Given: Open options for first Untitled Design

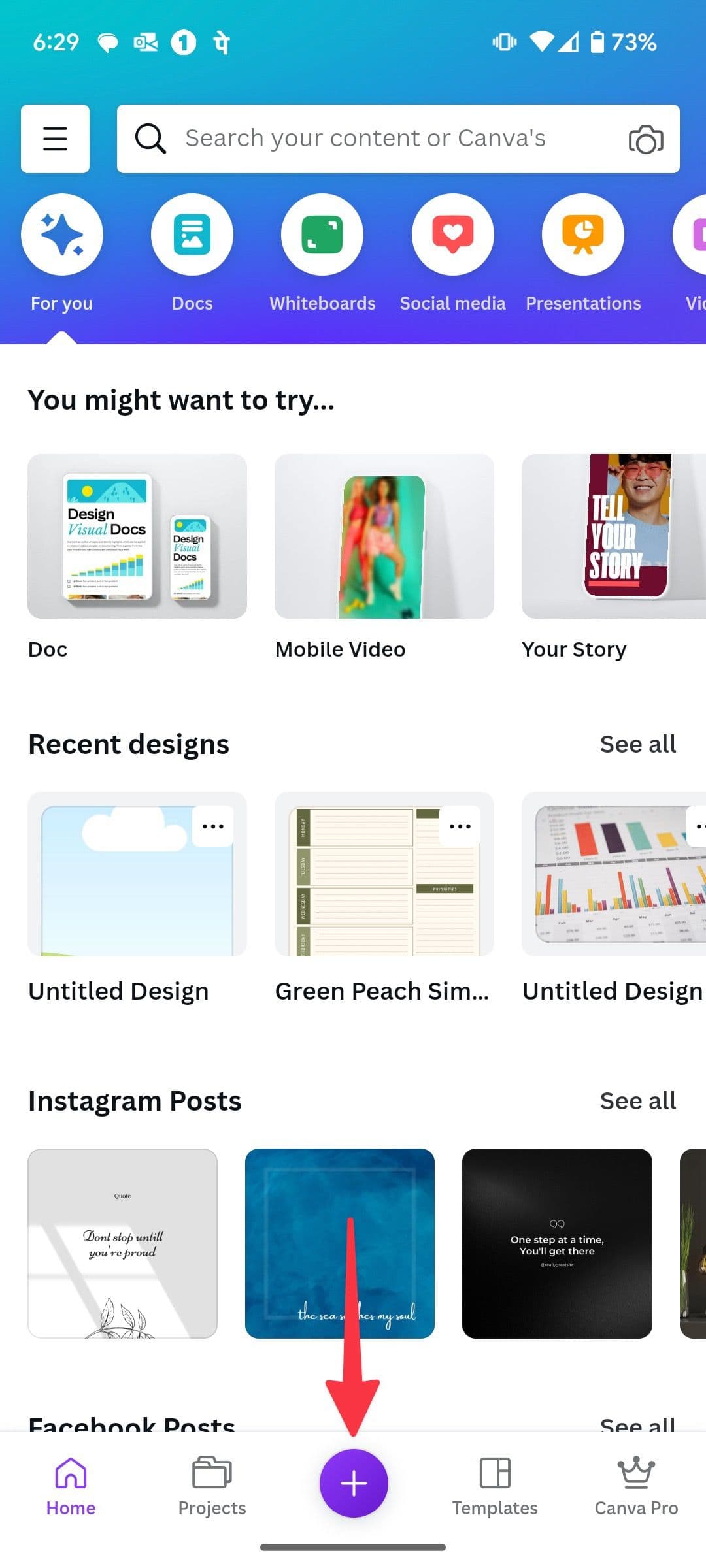Looking at the screenshot, I should pyautogui.click(x=213, y=826).
